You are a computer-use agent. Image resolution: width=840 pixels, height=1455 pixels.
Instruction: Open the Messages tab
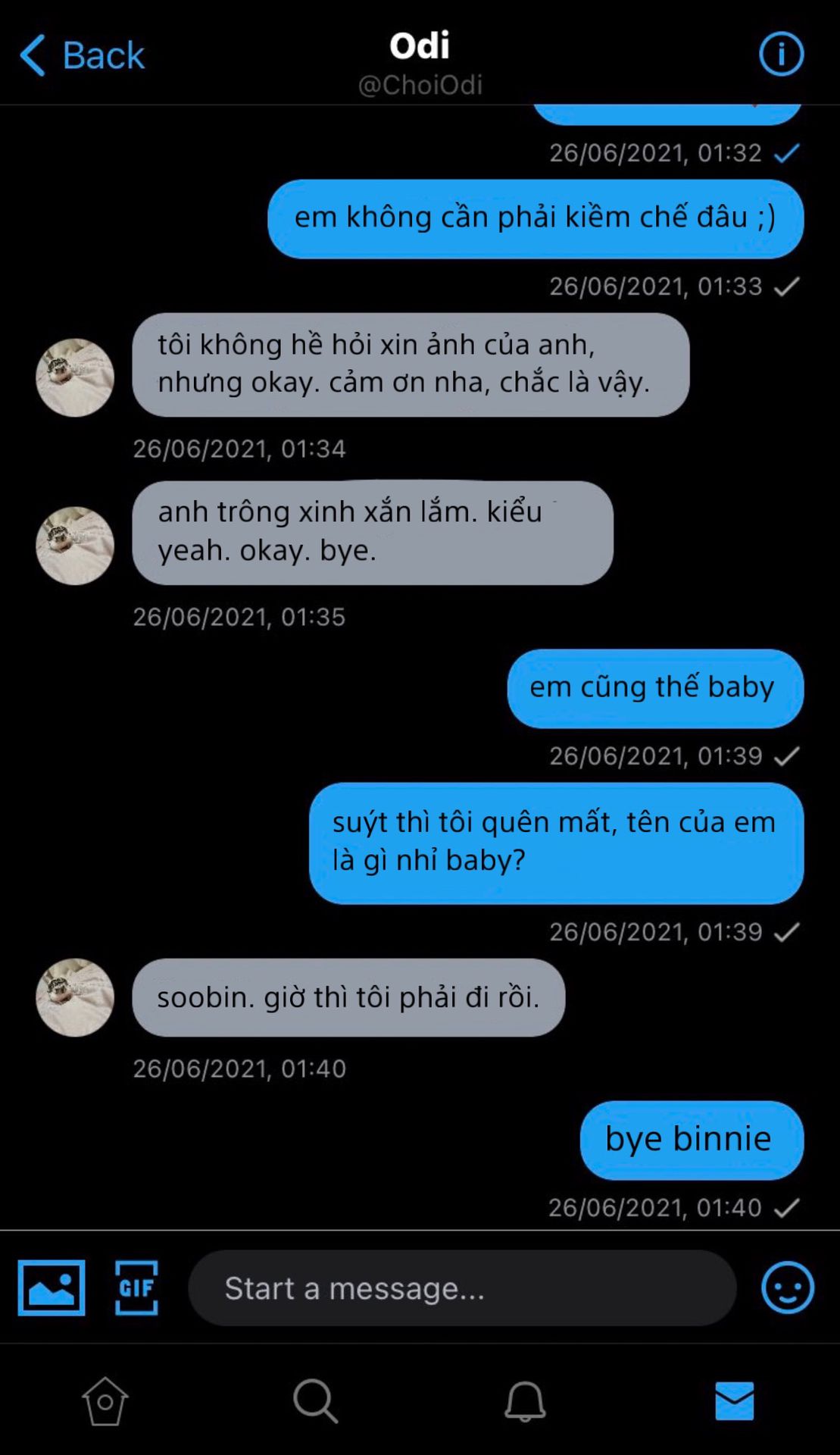734,1401
